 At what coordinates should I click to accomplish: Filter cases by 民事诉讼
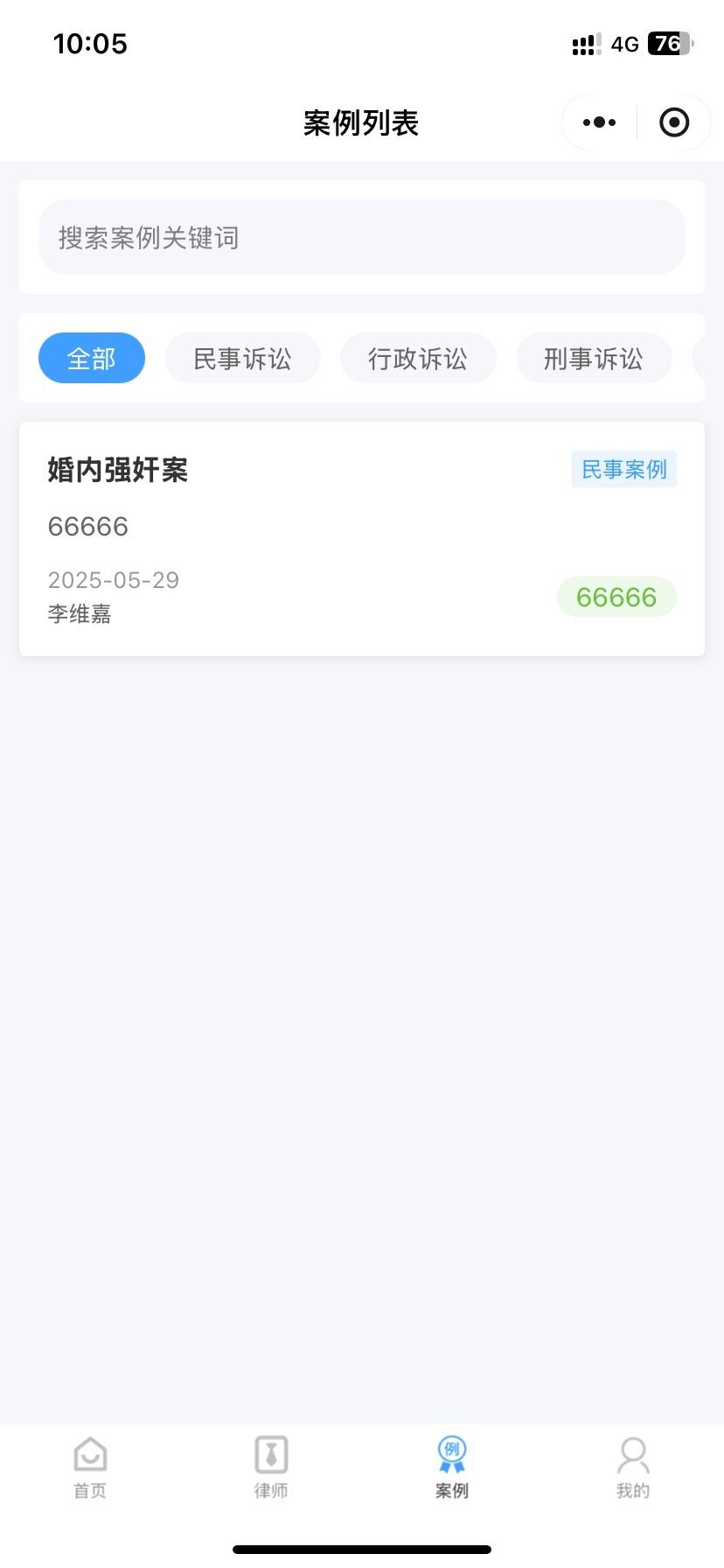pyautogui.click(x=242, y=358)
